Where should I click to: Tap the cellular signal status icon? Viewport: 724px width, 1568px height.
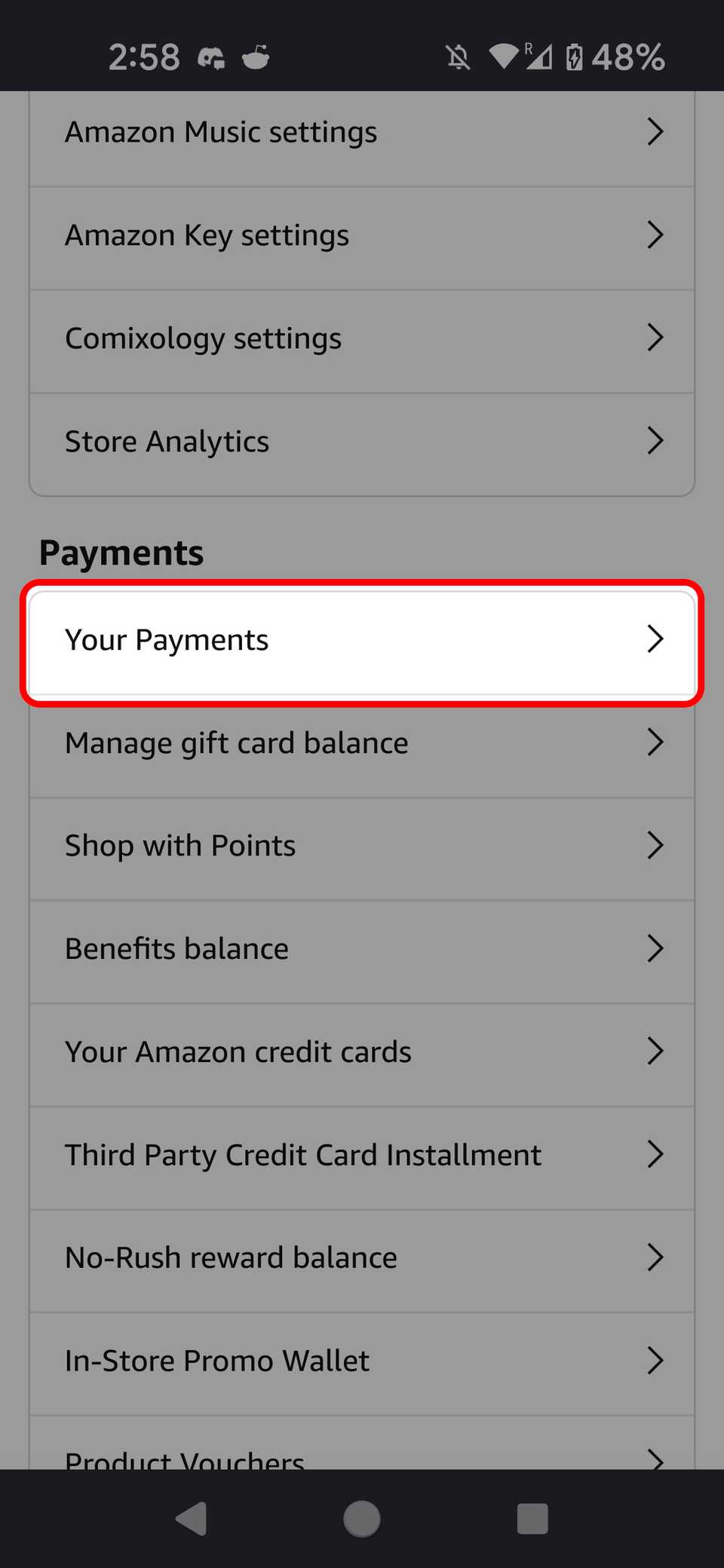(540, 57)
